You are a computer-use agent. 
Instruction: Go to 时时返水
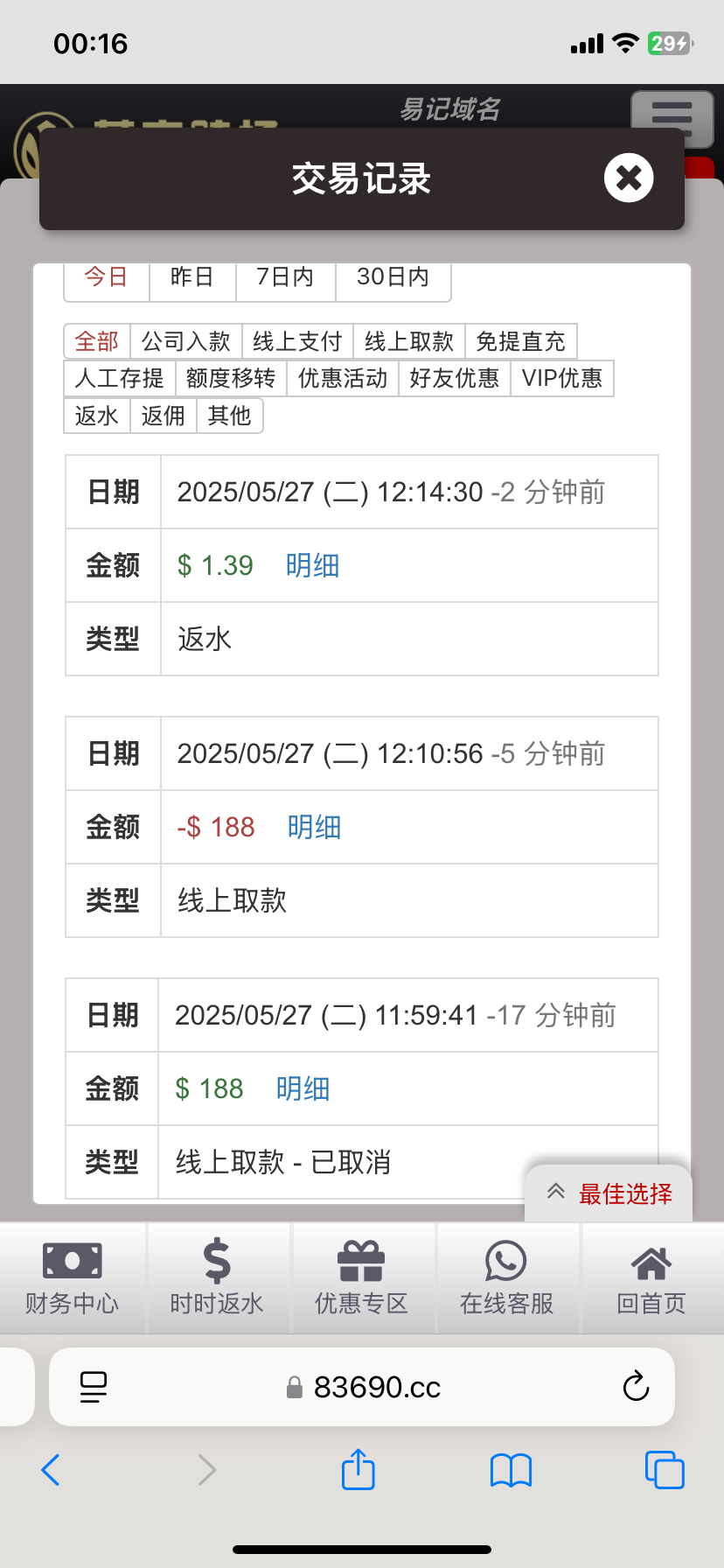tap(217, 1278)
